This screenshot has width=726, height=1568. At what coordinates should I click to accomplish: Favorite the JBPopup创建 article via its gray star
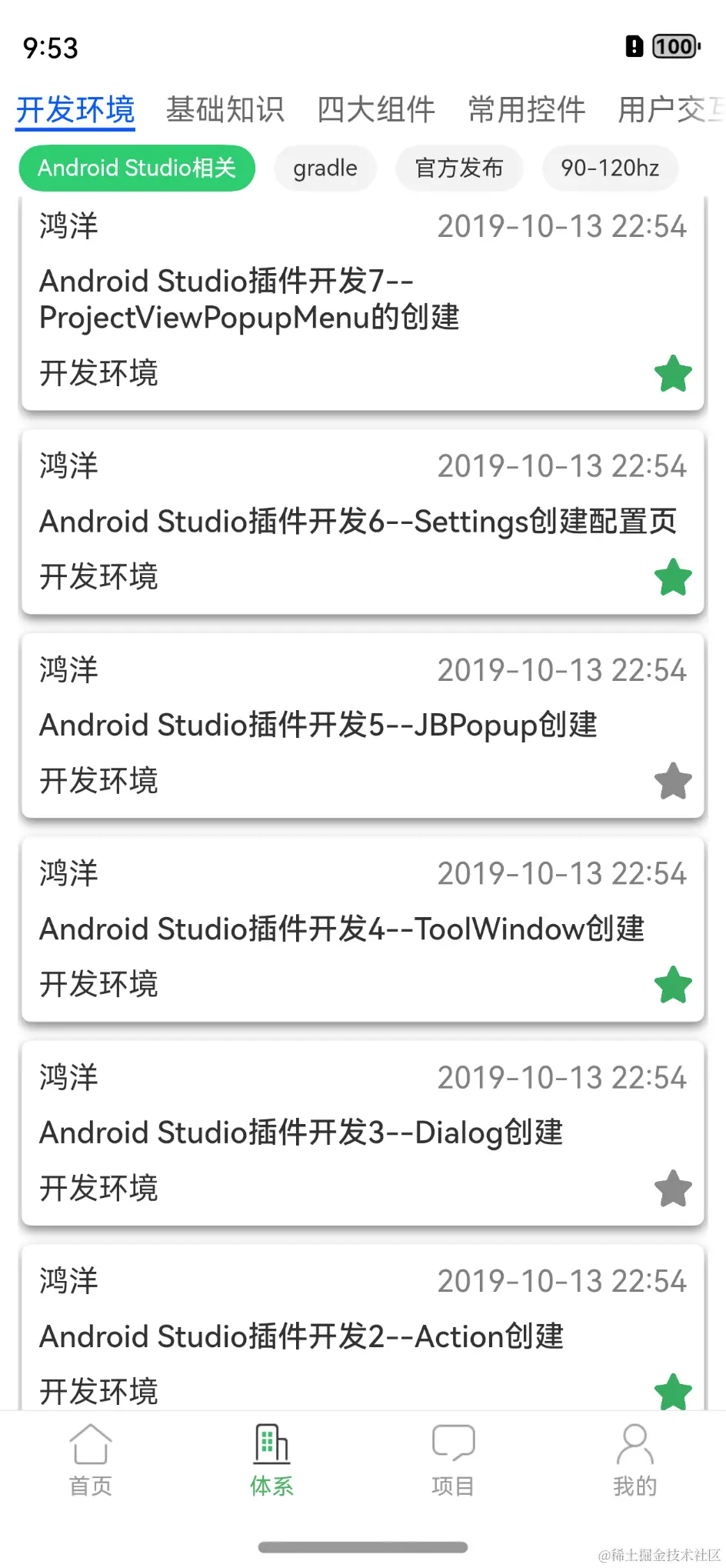click(673, 780)
